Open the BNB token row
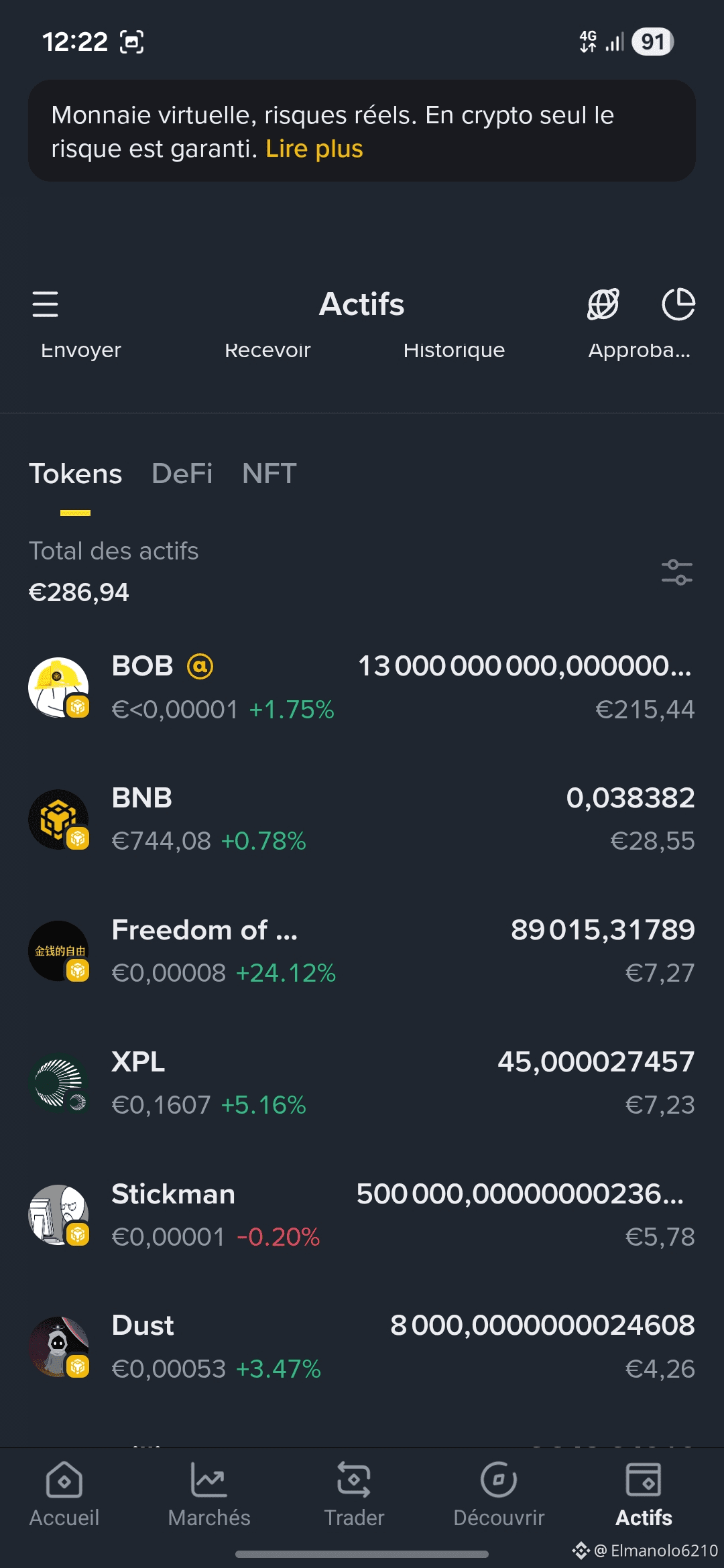This screenshot has width=724, height=1568. (362, 819)
